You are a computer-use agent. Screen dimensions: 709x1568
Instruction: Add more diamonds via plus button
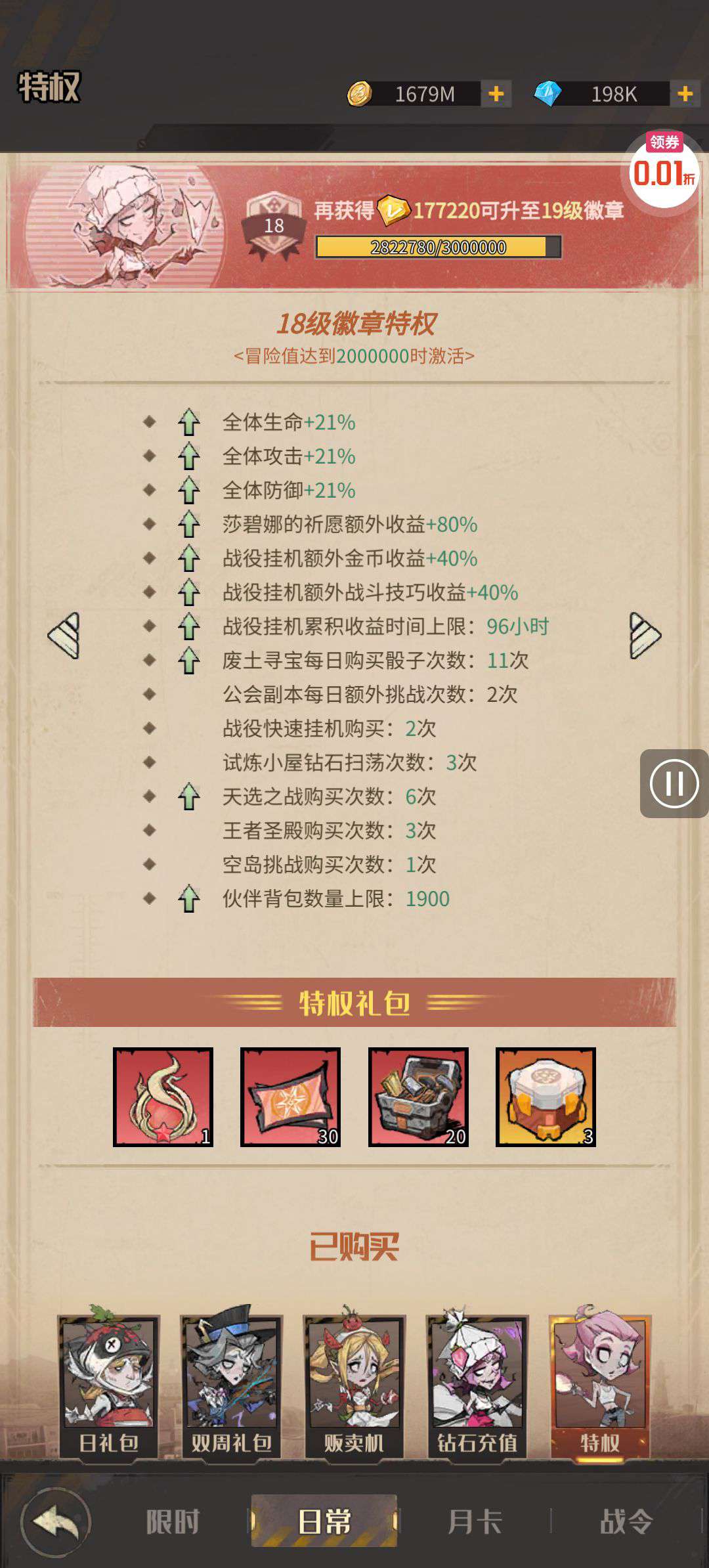685,94
